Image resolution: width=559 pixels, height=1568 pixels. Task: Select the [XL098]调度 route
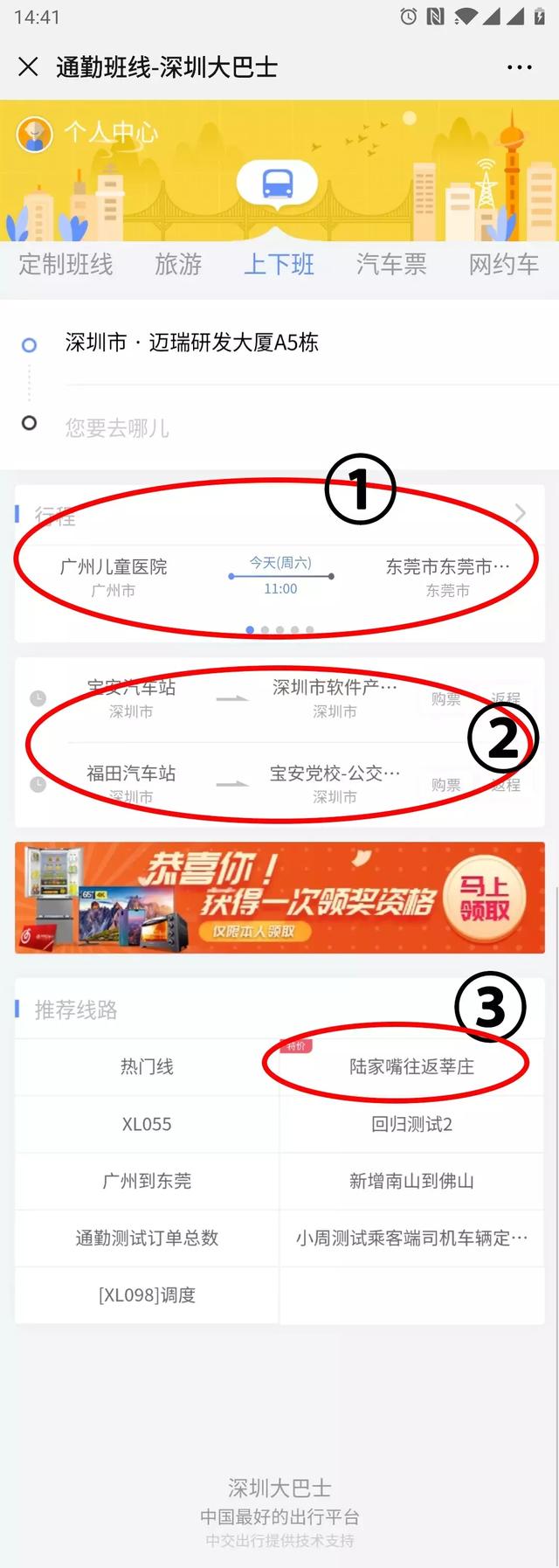(147, 1294)
